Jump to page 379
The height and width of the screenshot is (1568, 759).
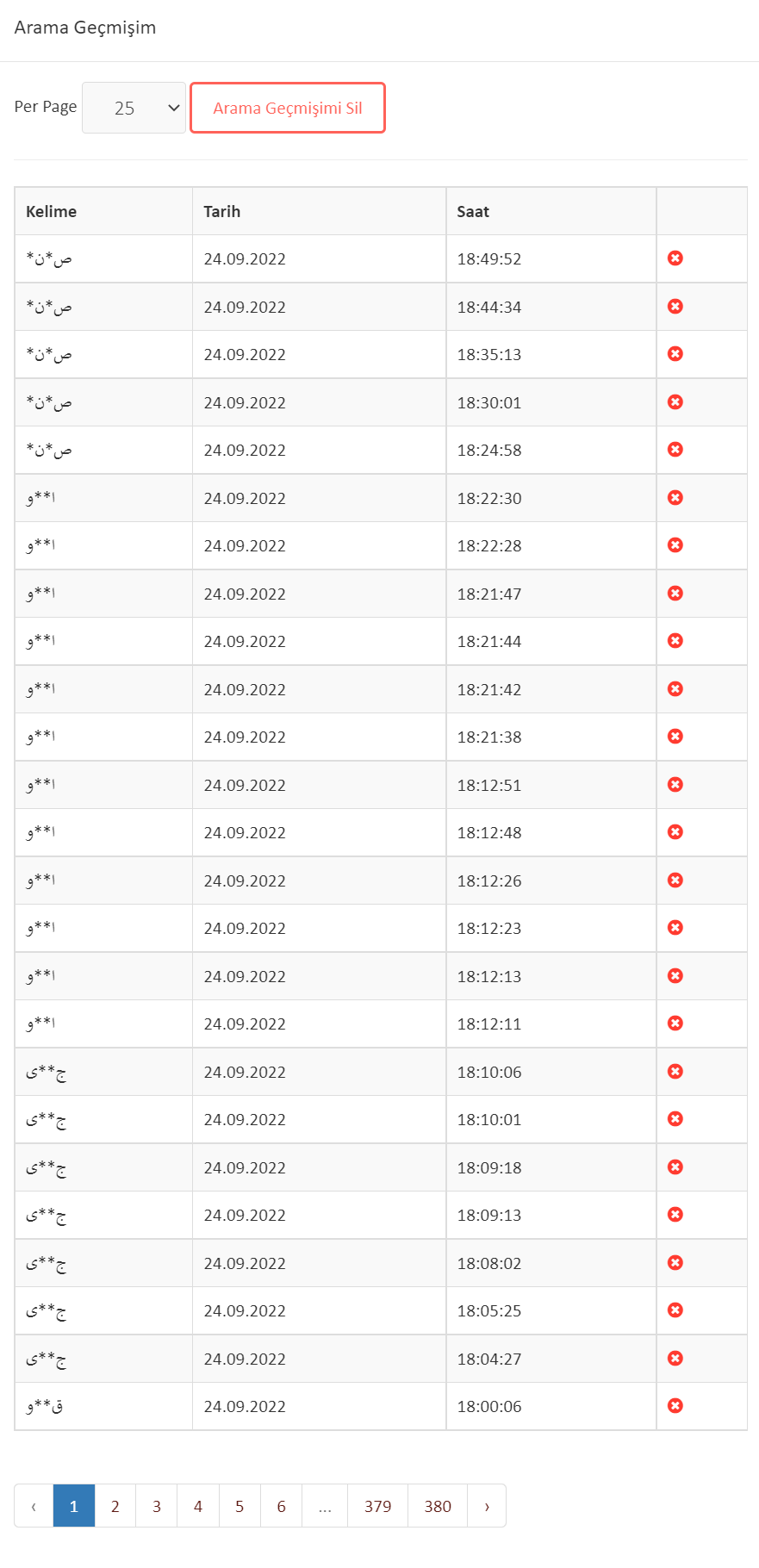tap(377, 1506)
